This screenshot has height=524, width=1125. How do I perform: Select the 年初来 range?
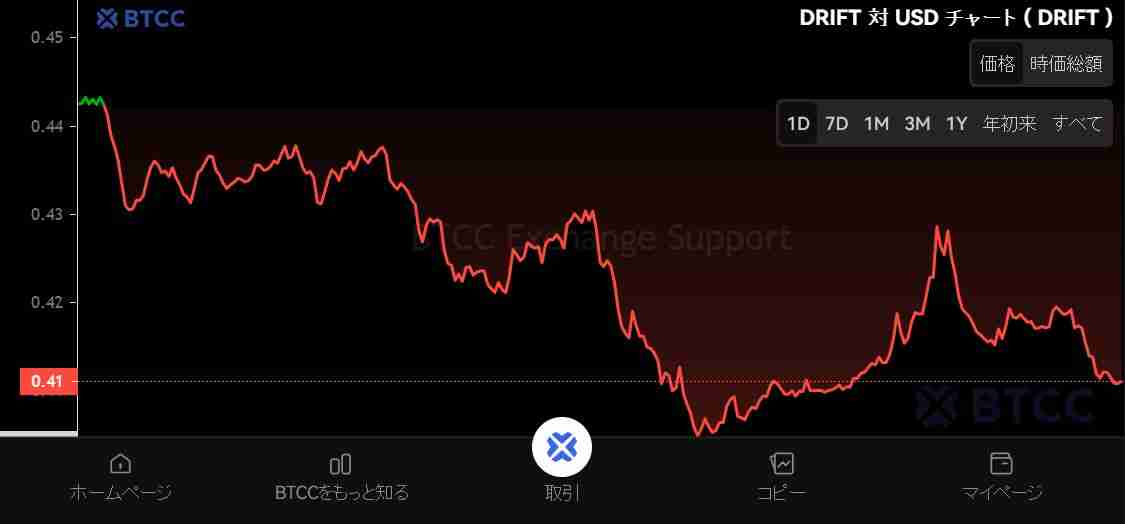pos(1009,124)
